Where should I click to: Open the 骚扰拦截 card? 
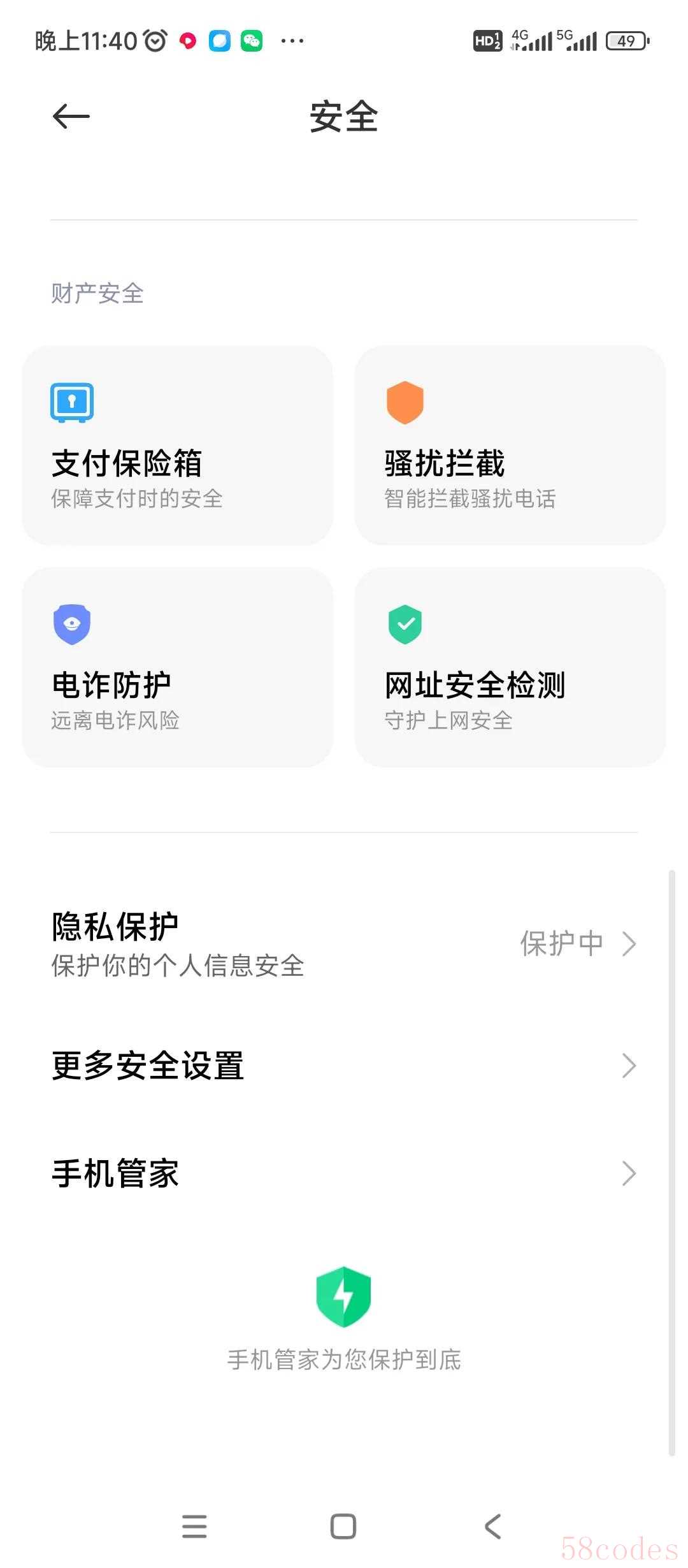tap(510, 446)
